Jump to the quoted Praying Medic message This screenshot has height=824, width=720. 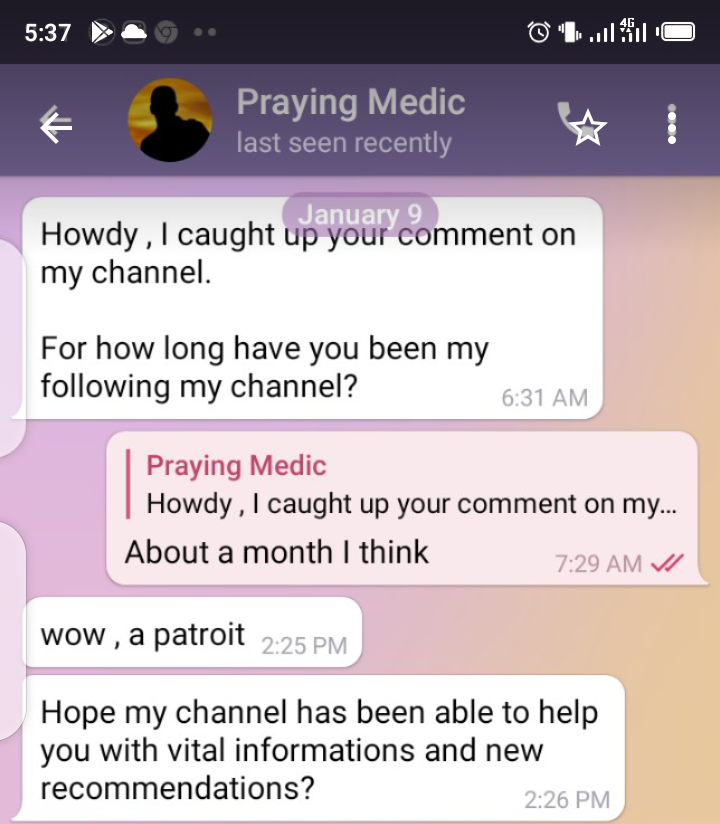(x=410, y=485)
